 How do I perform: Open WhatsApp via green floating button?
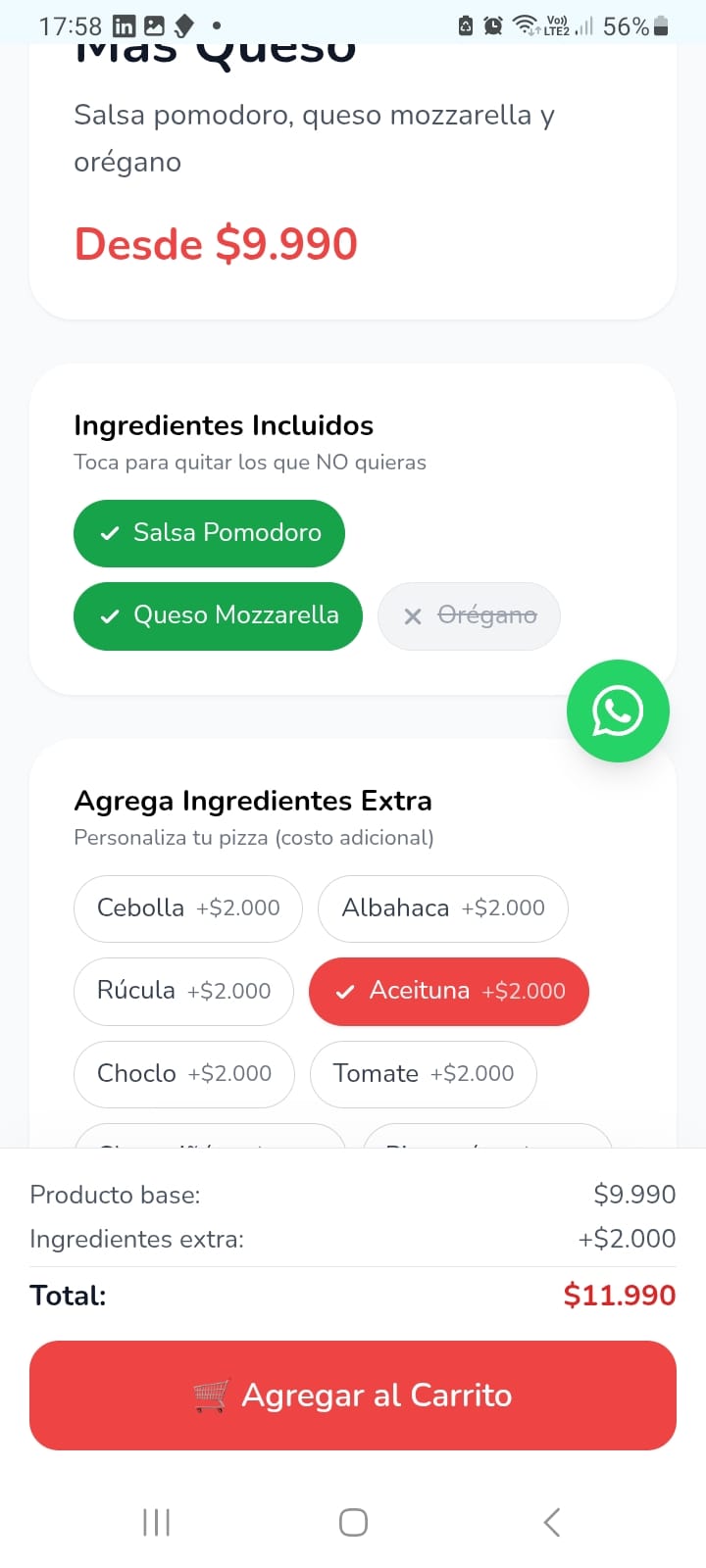[618, 710]
